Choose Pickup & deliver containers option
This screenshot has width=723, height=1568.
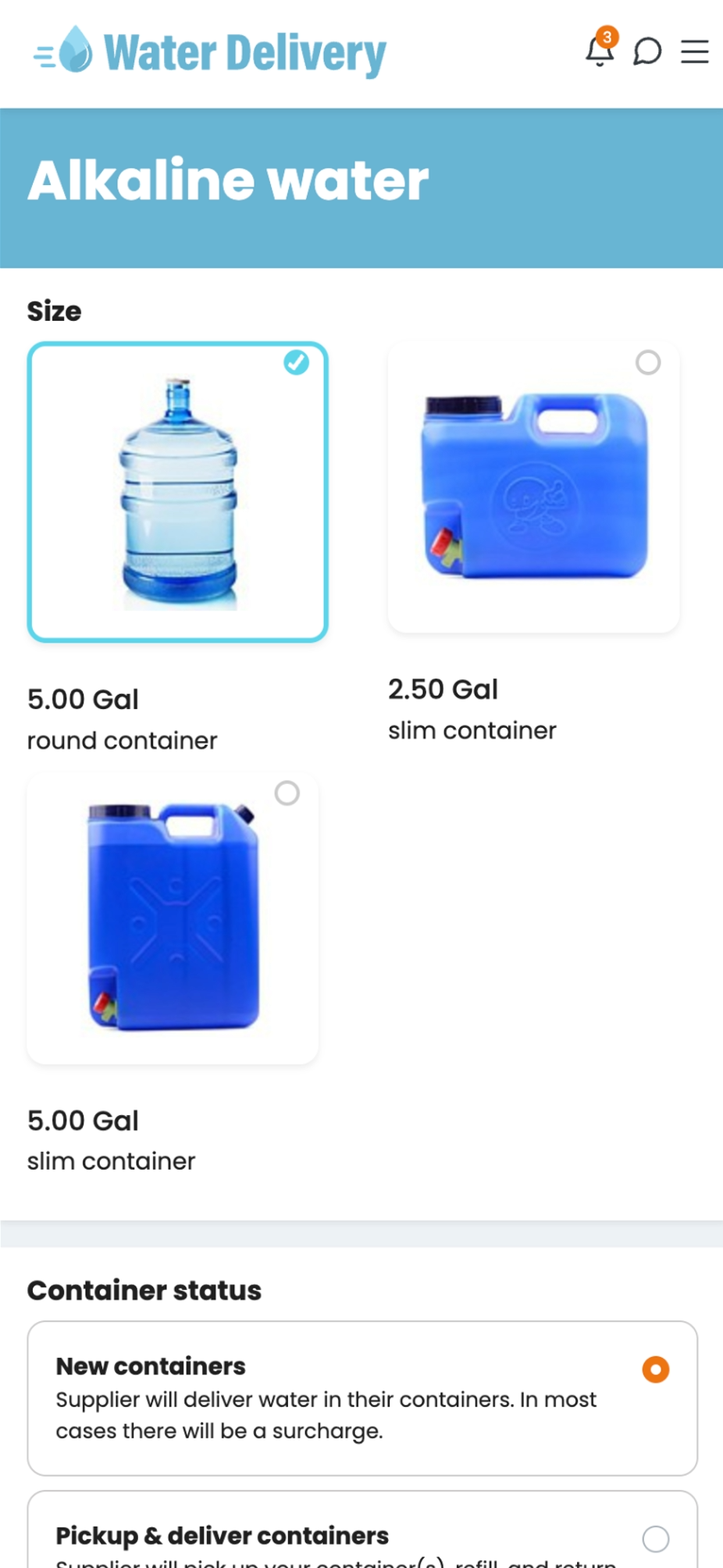[x=655, y=1538]
